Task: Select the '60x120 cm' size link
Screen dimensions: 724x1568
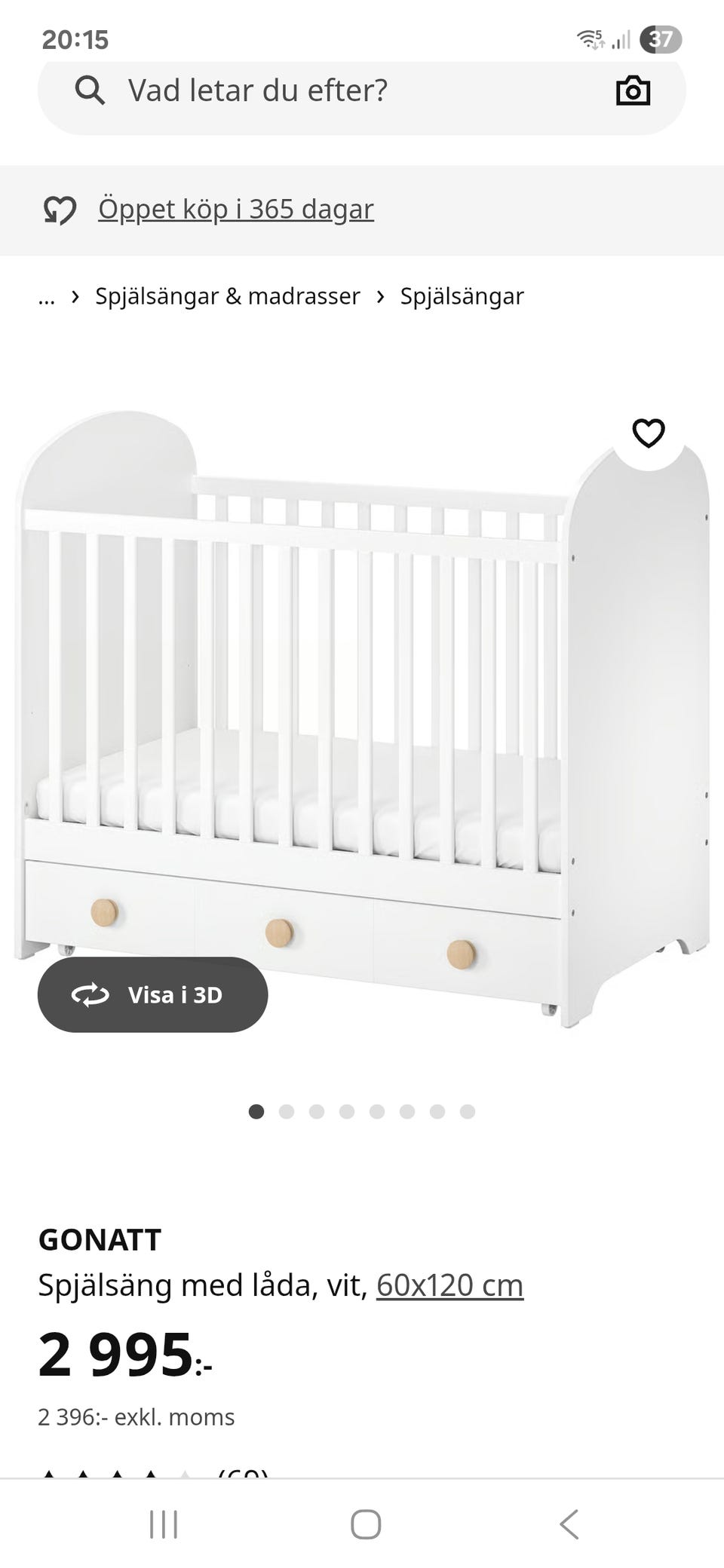Action: (x=449, y=1285)
